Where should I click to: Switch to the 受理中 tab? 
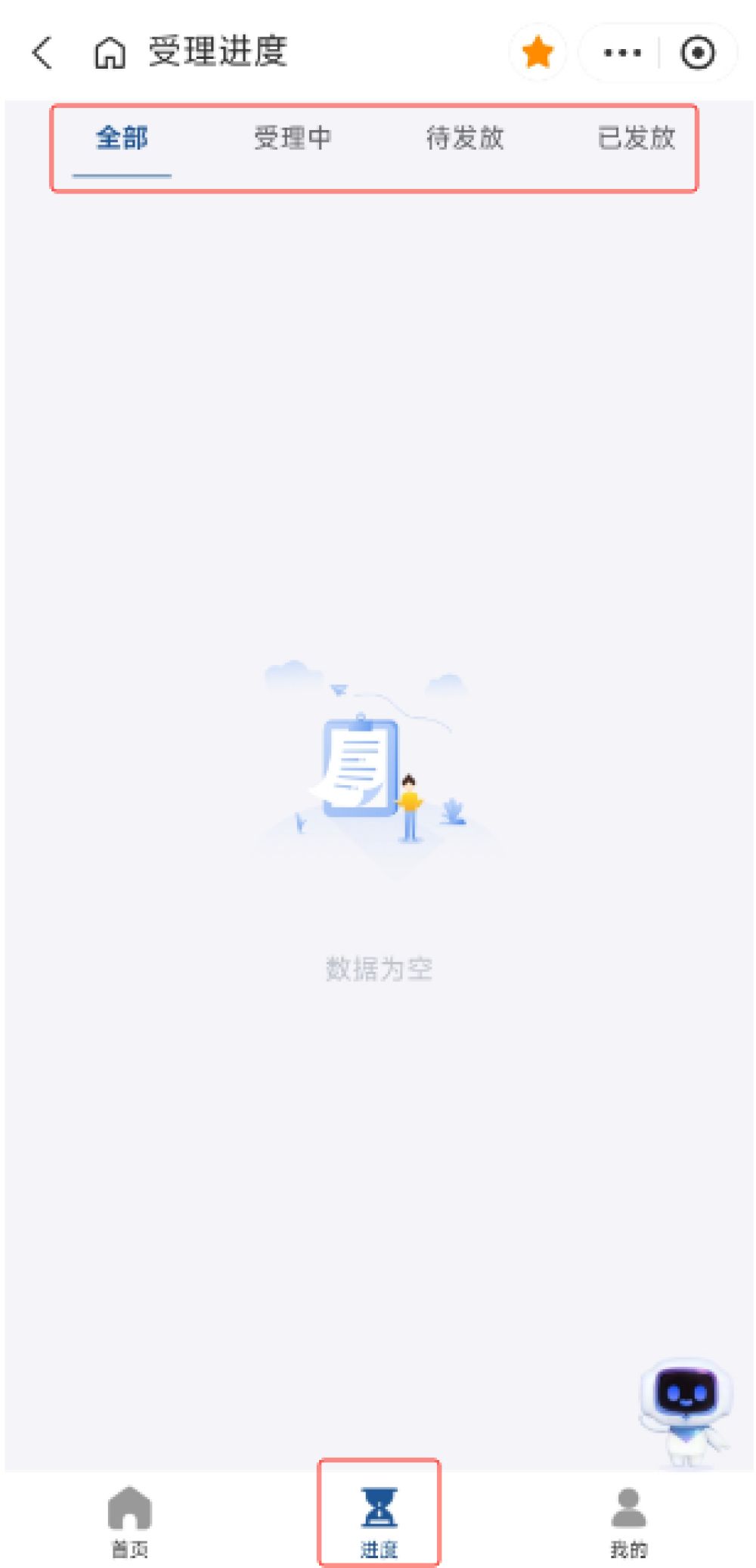tap(293, 139)
